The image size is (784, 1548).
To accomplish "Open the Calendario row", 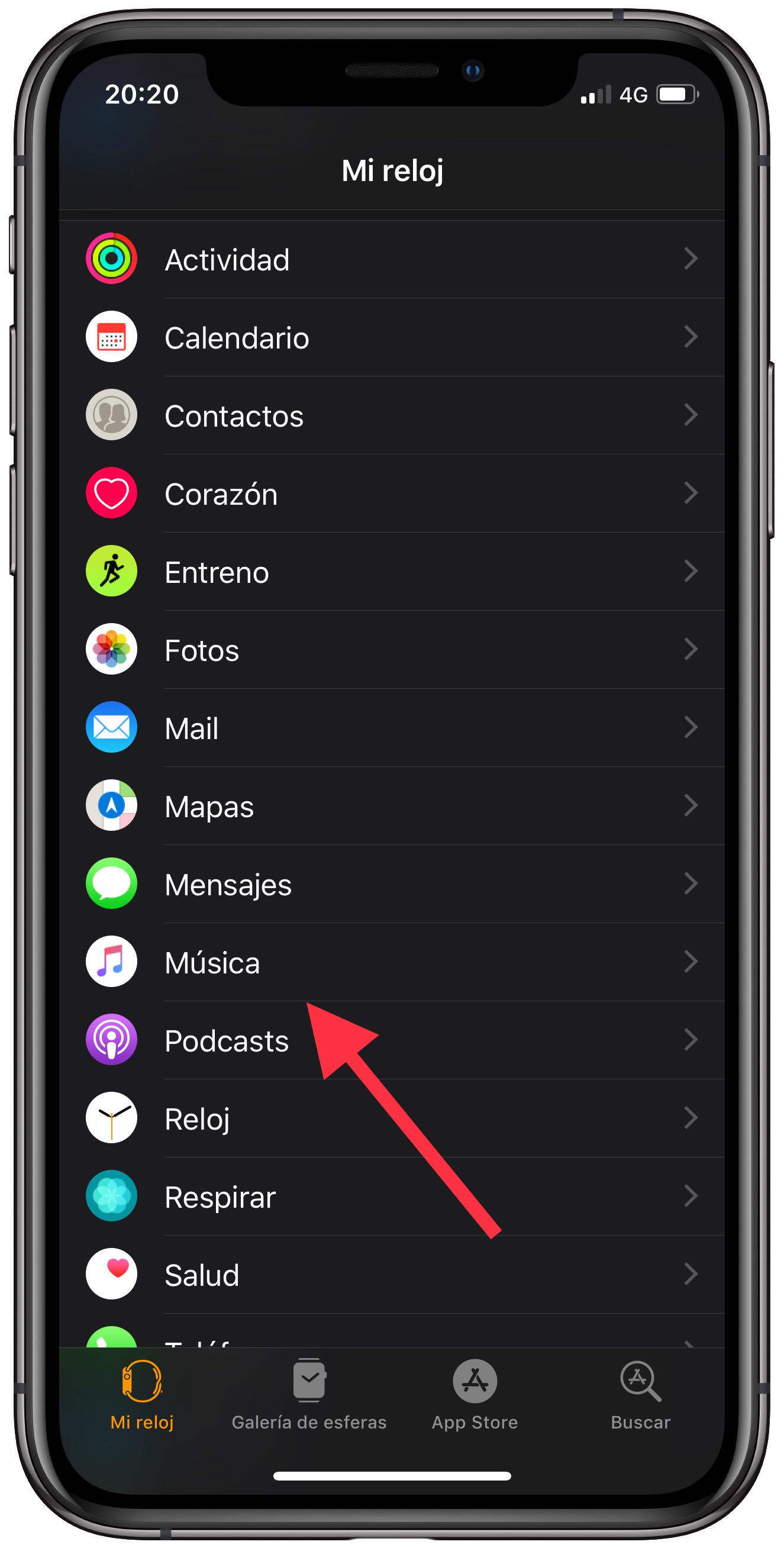I will click(391, 338).
